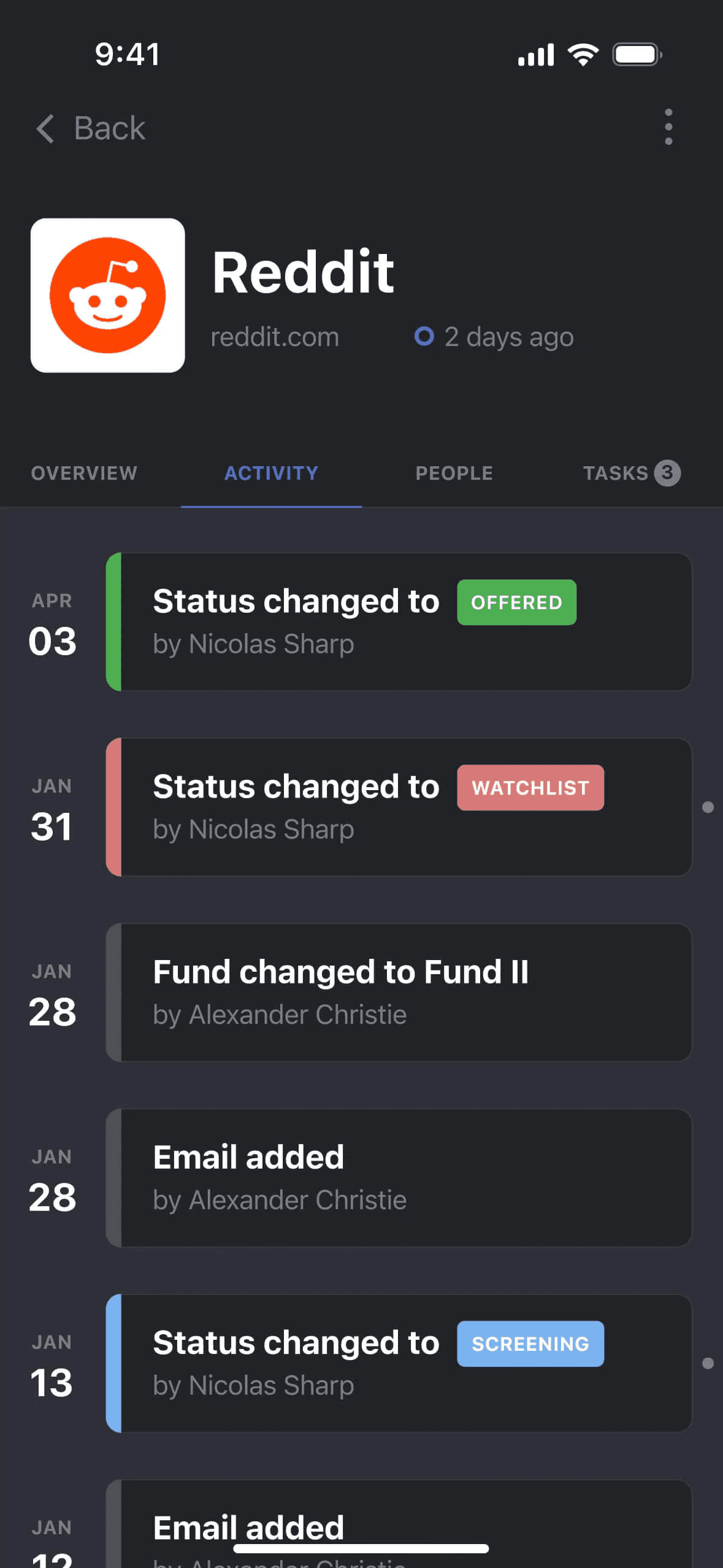Image resolution: width=723 pixels, height=1568 pixels.
Task: View the Fund changed to Fund II entry
Action: 399,992
